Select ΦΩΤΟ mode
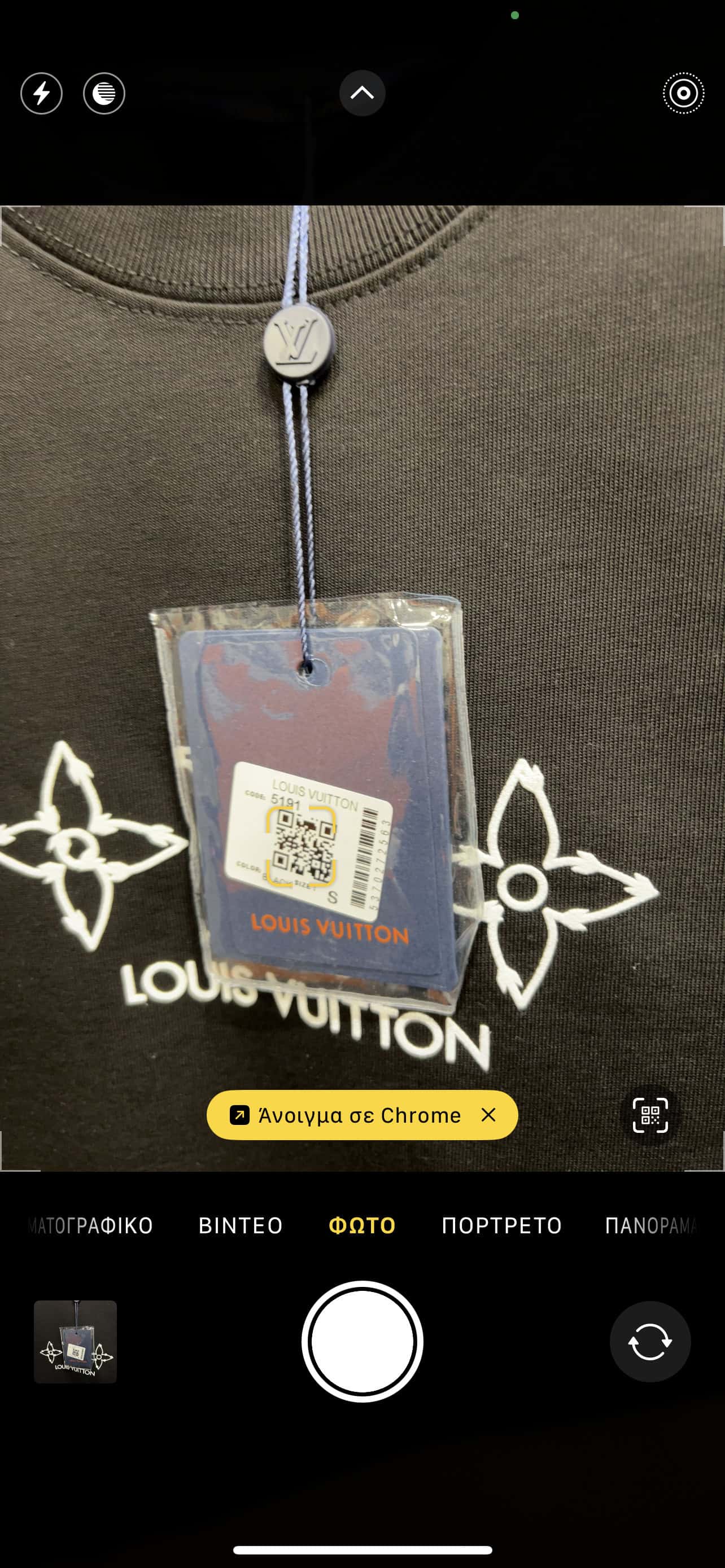The image size is (725, 1568). (362, 1225)
